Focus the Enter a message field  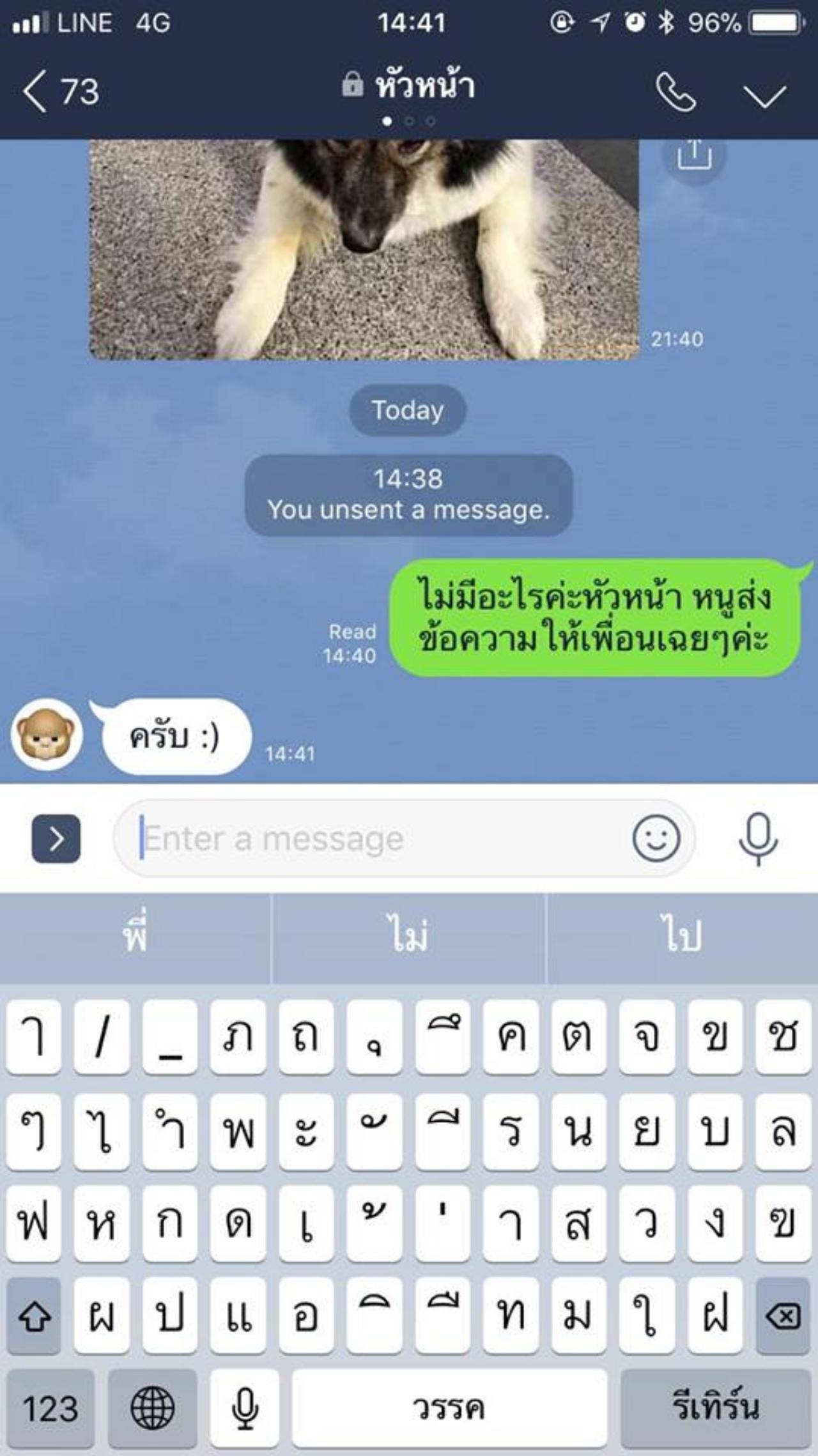[377, 838]
